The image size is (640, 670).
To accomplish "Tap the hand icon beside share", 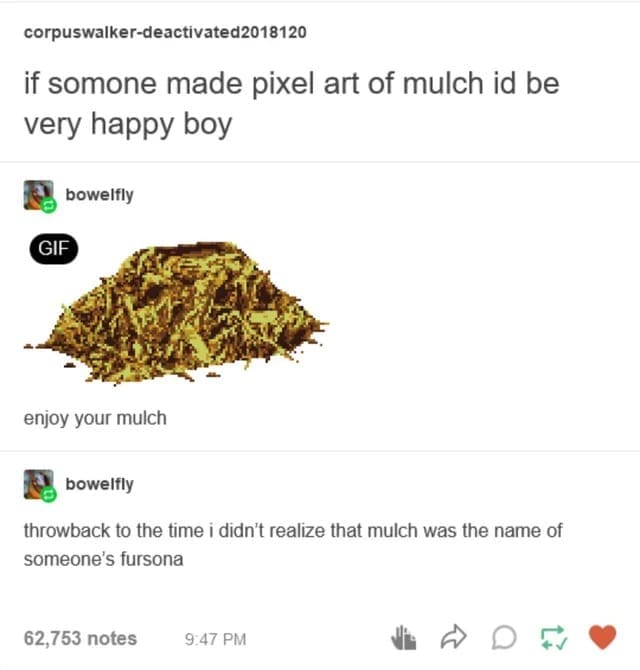I will 401,637.
